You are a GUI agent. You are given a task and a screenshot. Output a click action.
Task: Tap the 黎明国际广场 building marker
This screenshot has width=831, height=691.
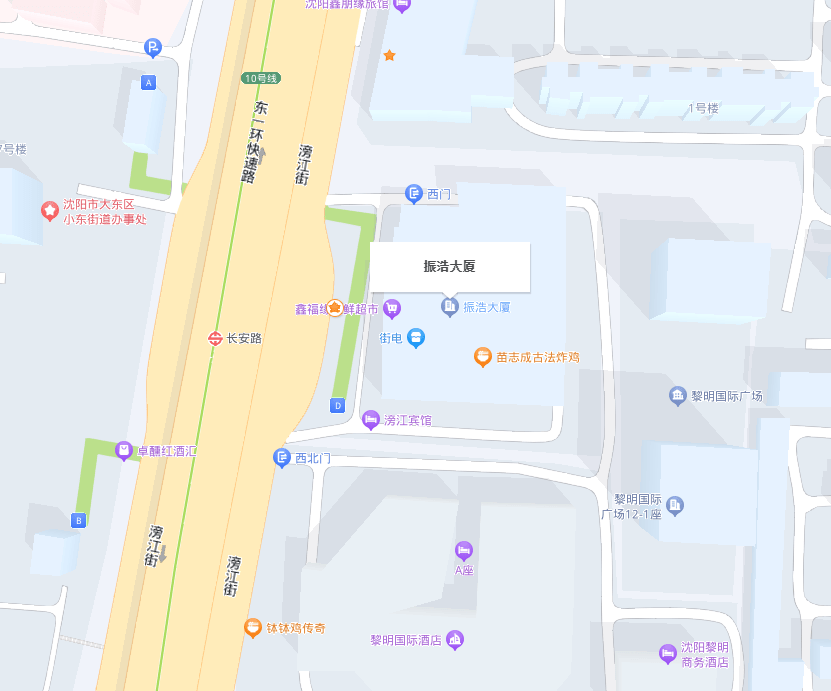click(678, 396)
